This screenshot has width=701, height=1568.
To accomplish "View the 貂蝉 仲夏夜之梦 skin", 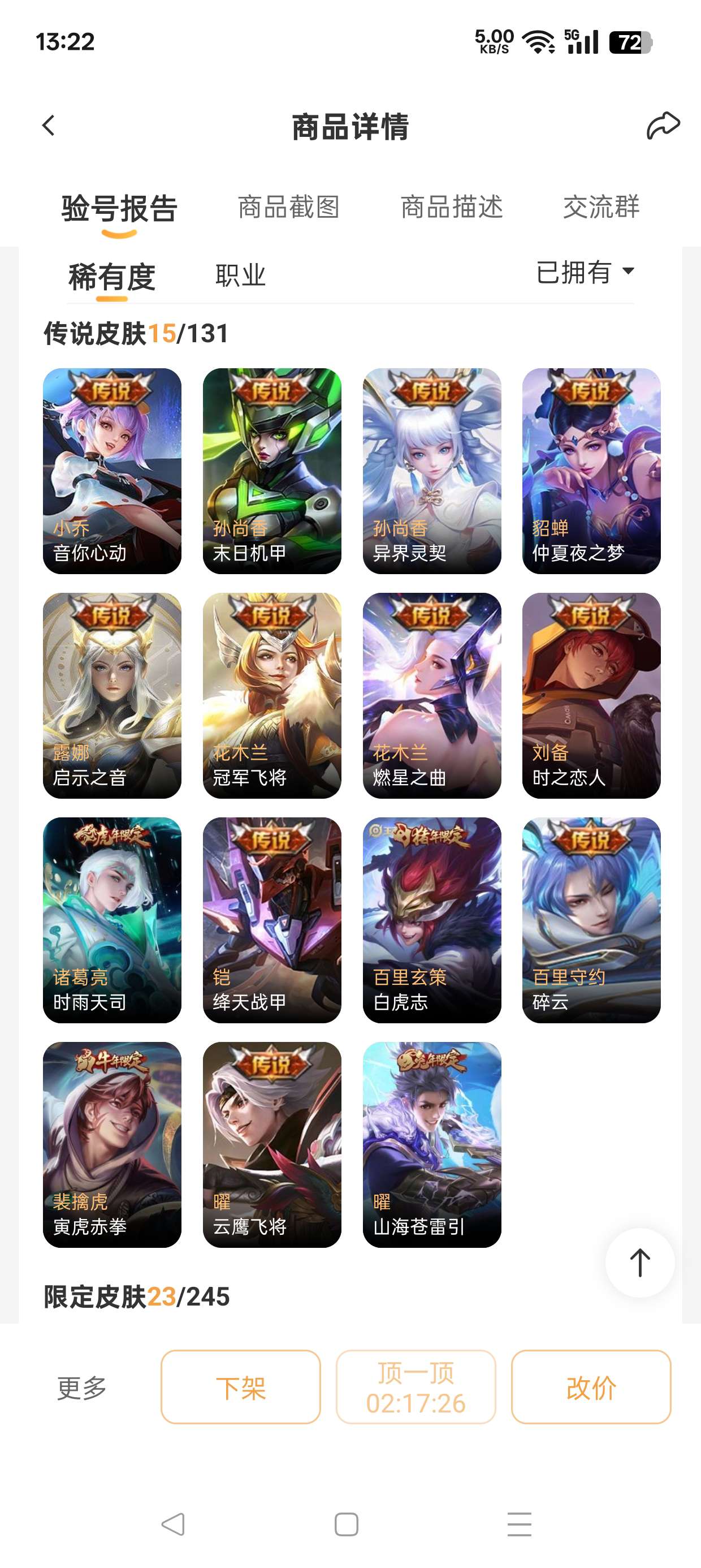I will (x=591, y=471).
